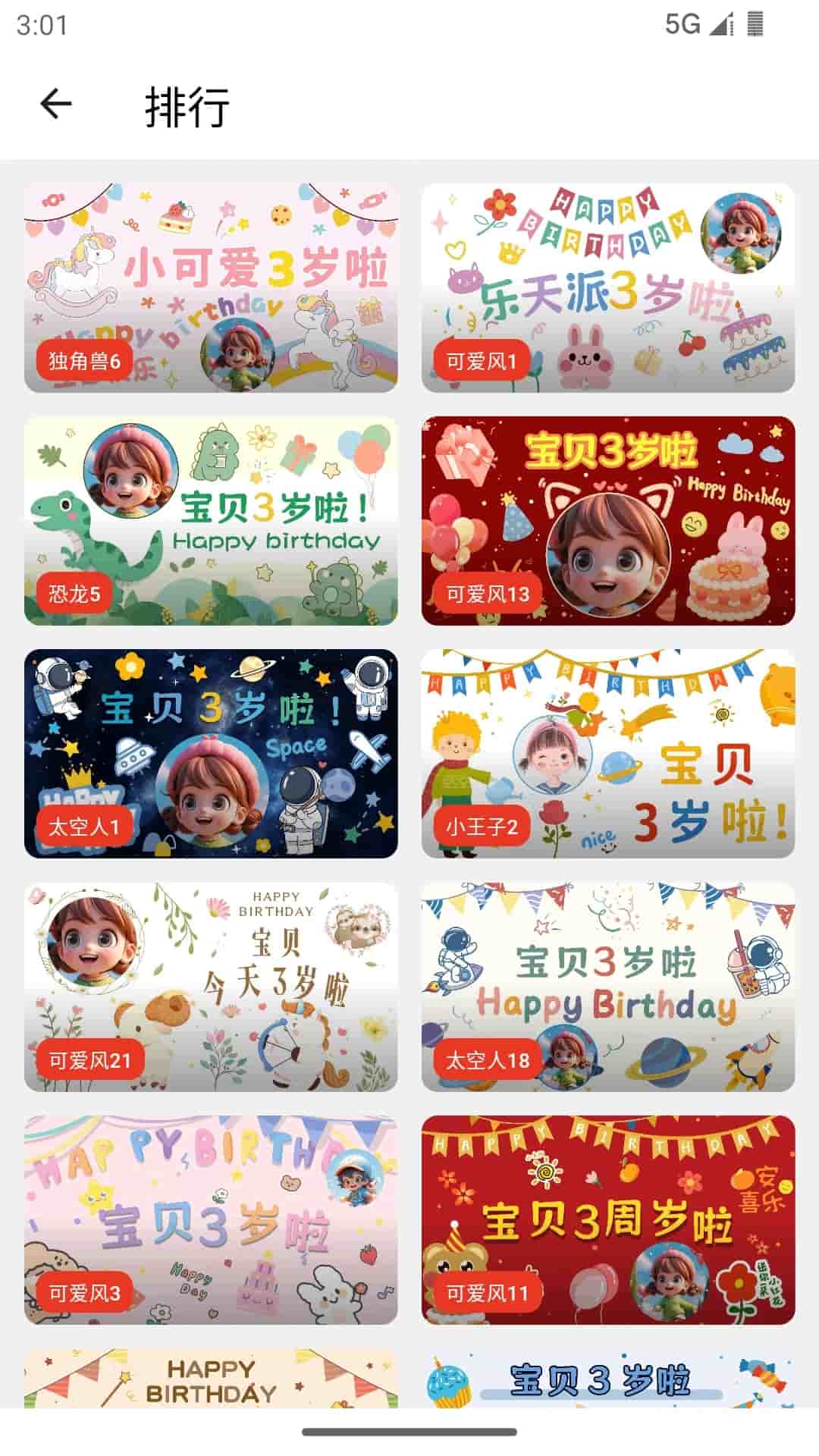The height and width of the screenshot is (1456, 819).
Task: Open the 独角兽6 birthday template
Action: click(x=211, y=287)
